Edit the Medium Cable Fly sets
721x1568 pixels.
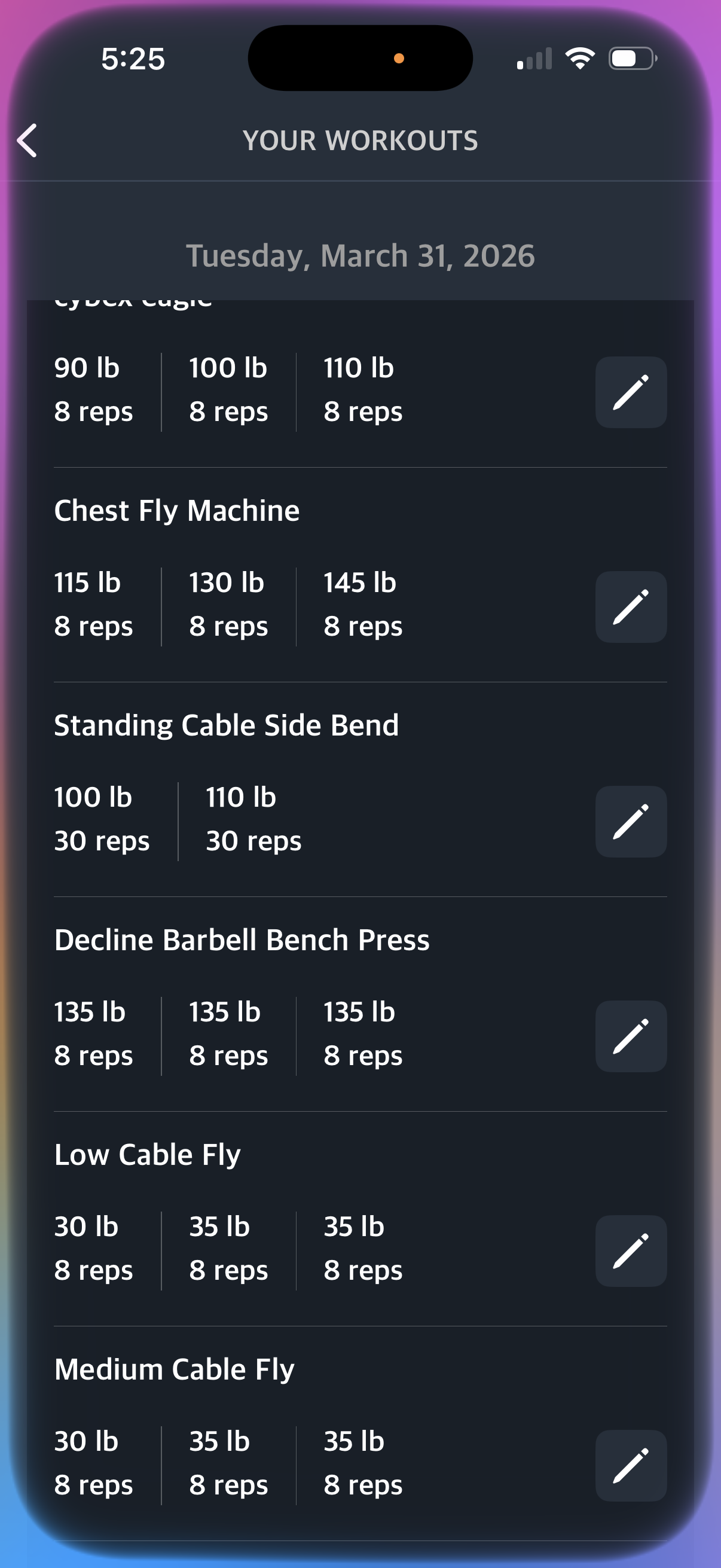[x=630, y=1465]
